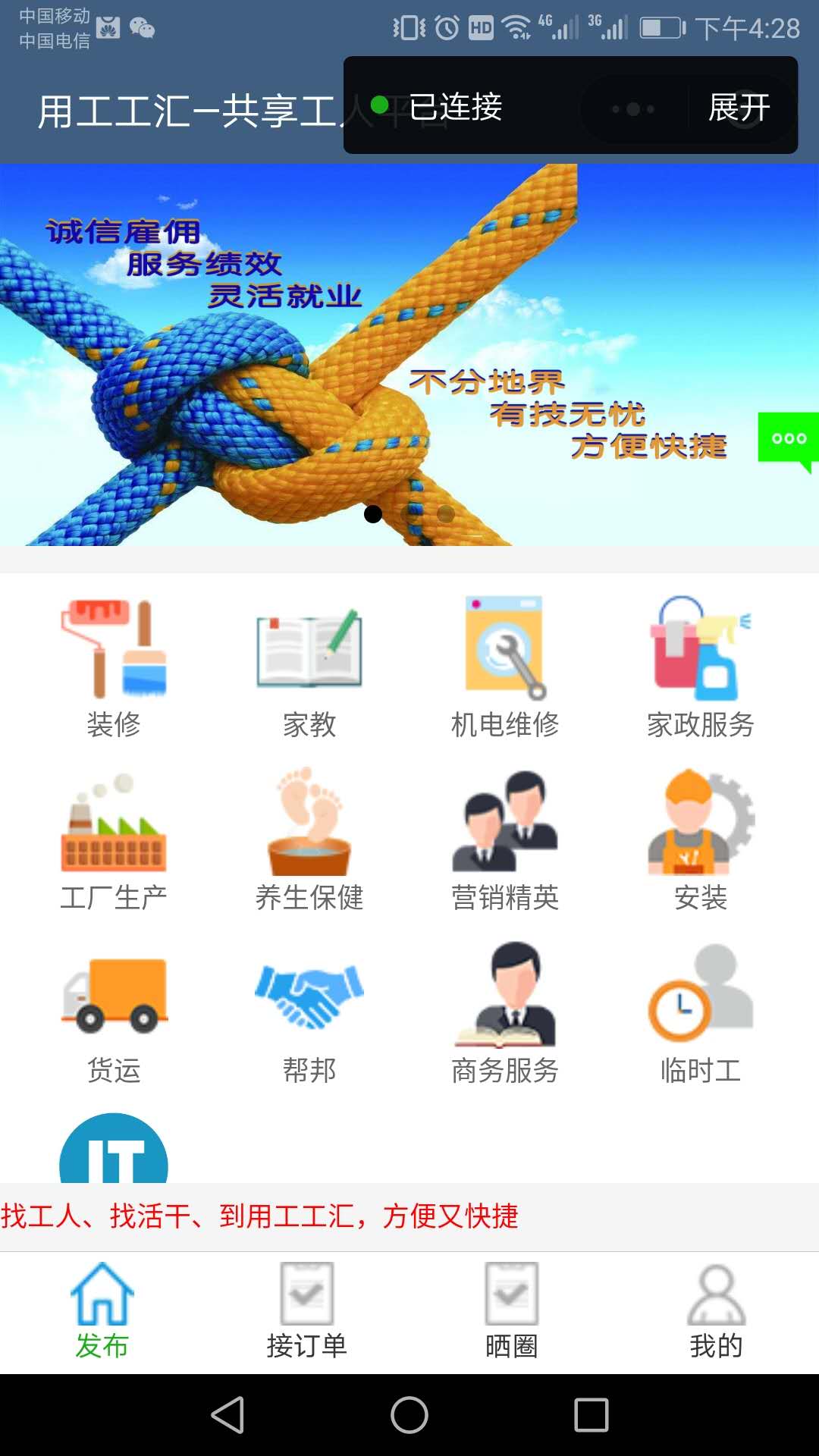Image resolution: width=819 pixels, height=1456 pixels.
Task: Choose the 帮邦 category
Action: click(309, 1014)
